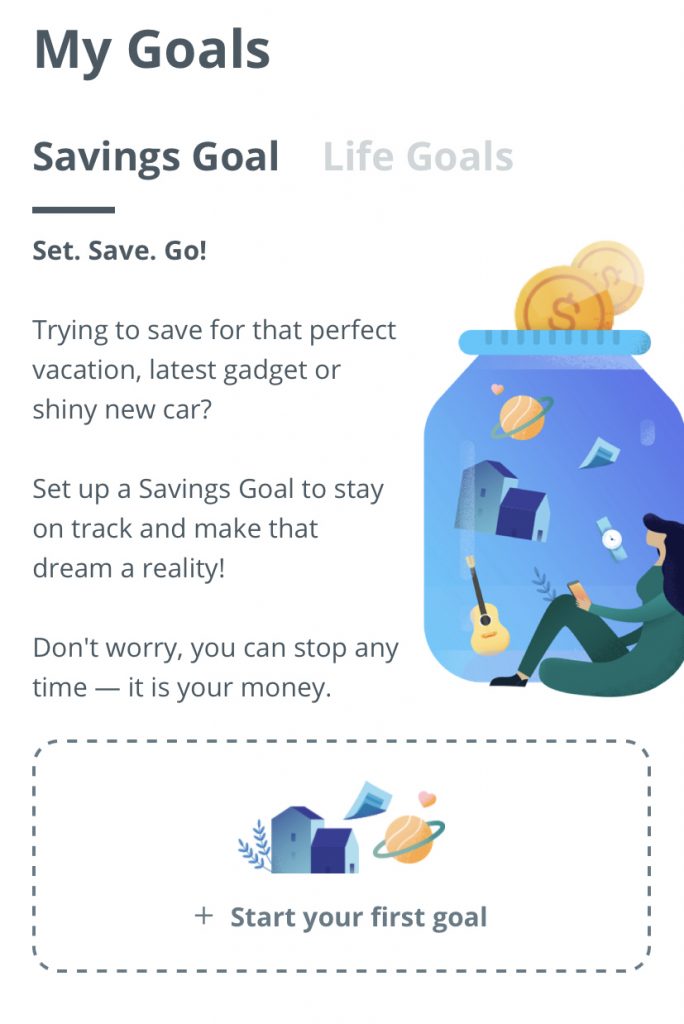Select the Savings Goal tab
This screenshot has width=684, height=1024.
156,157
